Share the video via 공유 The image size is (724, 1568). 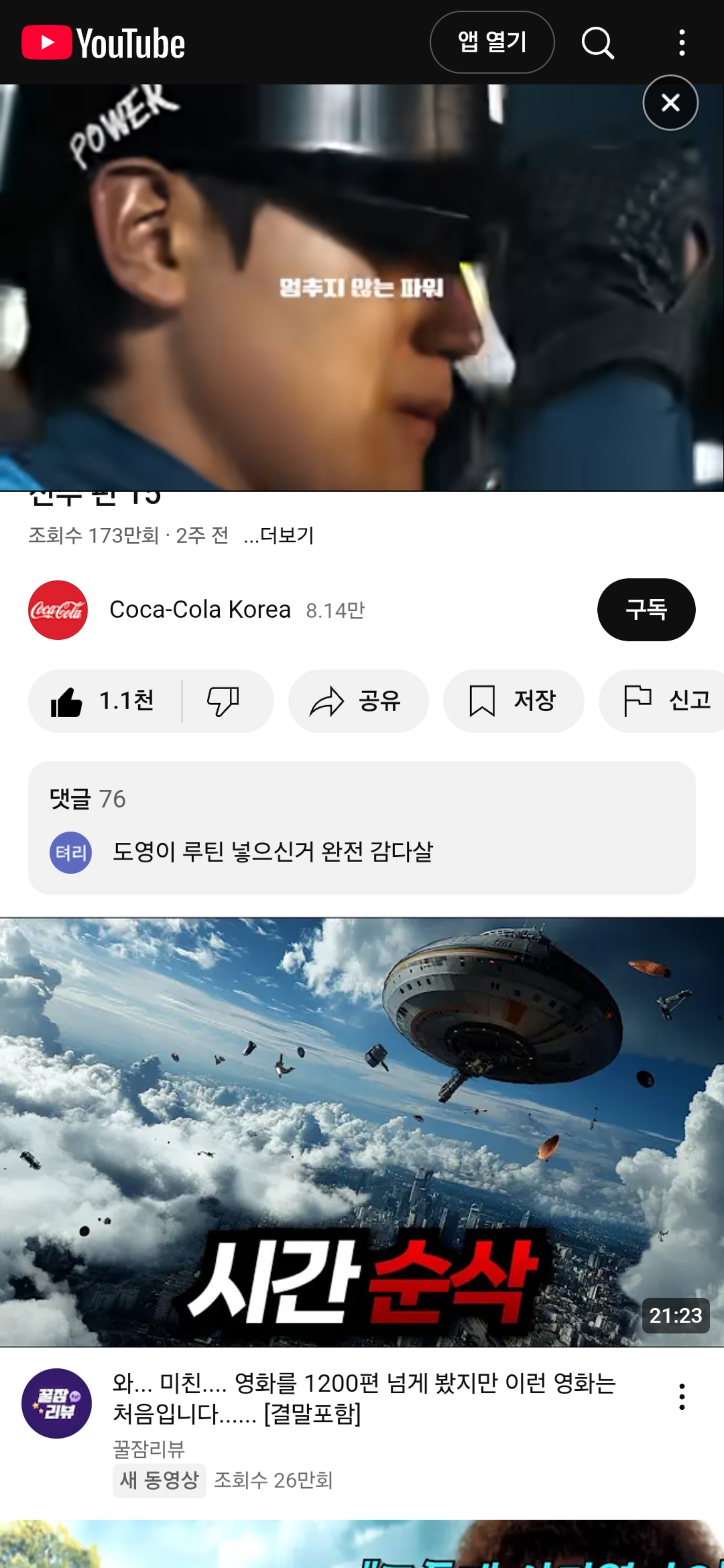click(x=358, y=701)
